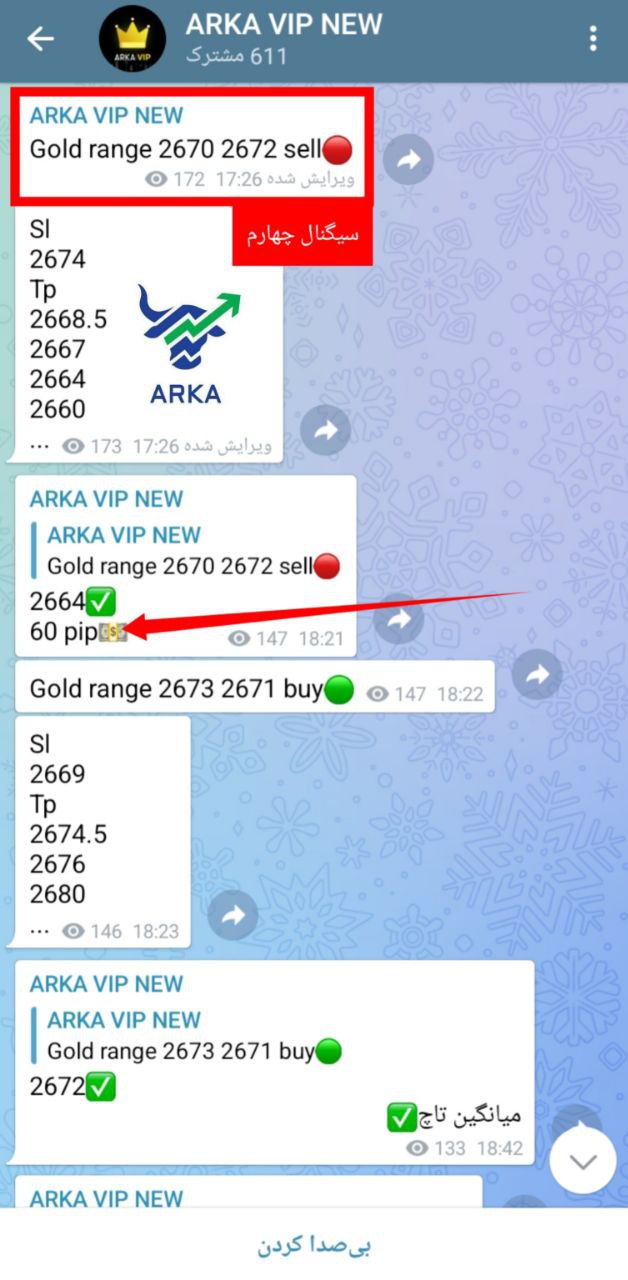Image resolution: width=628 pixels, height=1280 pixels.
Task: Forward the first Gold range 2670 2672 sell message
Action: [408, 159]
